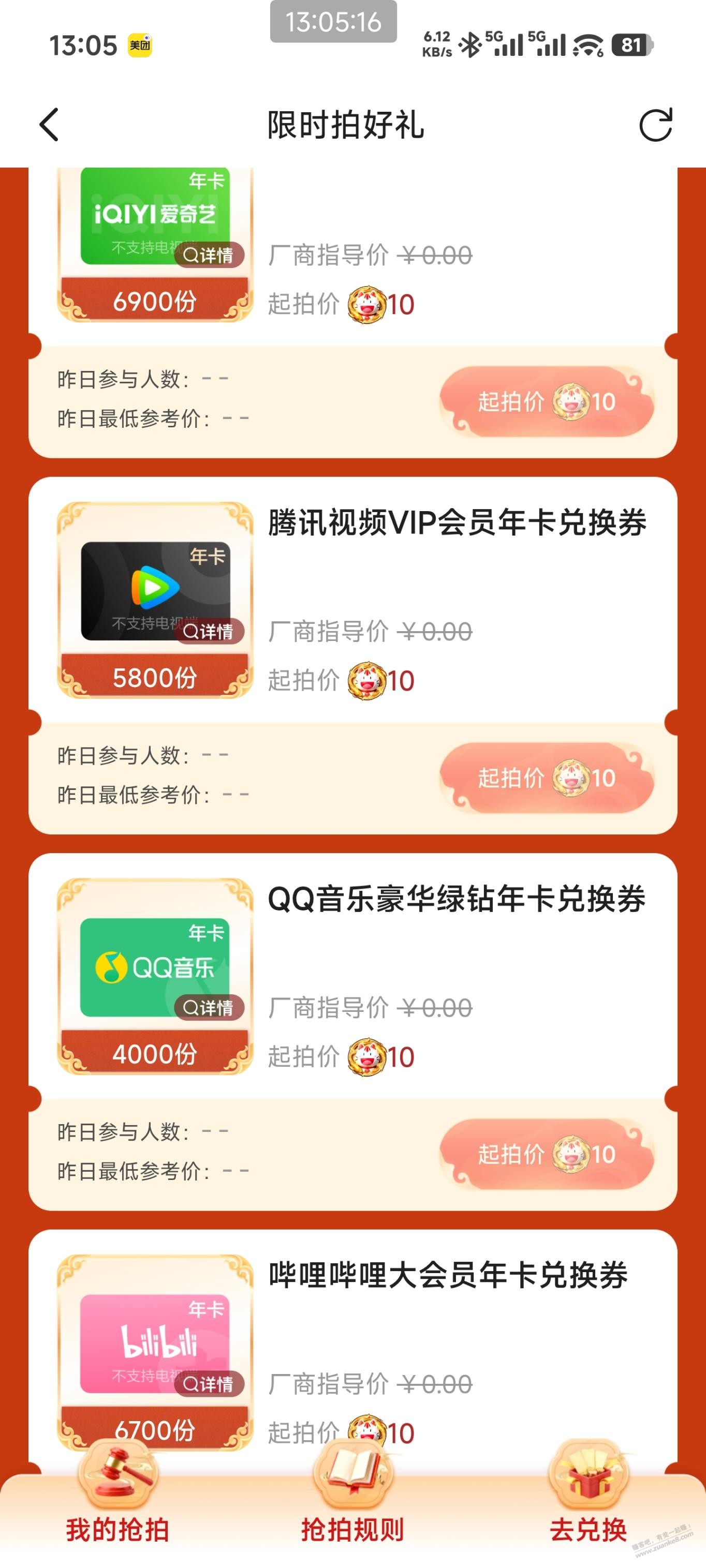Bid 起拍价 10 on the iQIYI card
This screenshot has width=706, height=1568.
547,402
